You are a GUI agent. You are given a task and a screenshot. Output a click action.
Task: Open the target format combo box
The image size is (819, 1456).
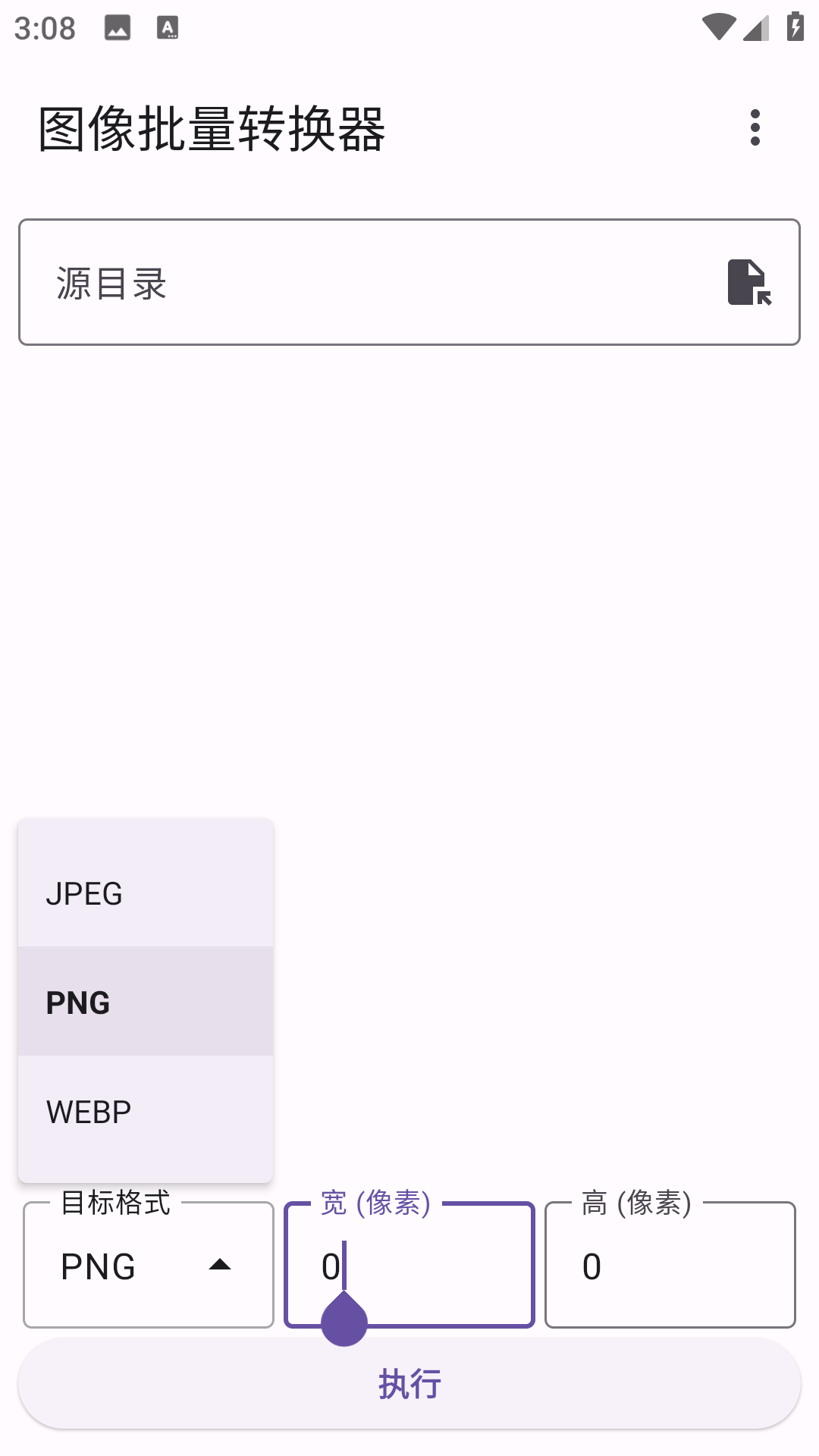148,1263
